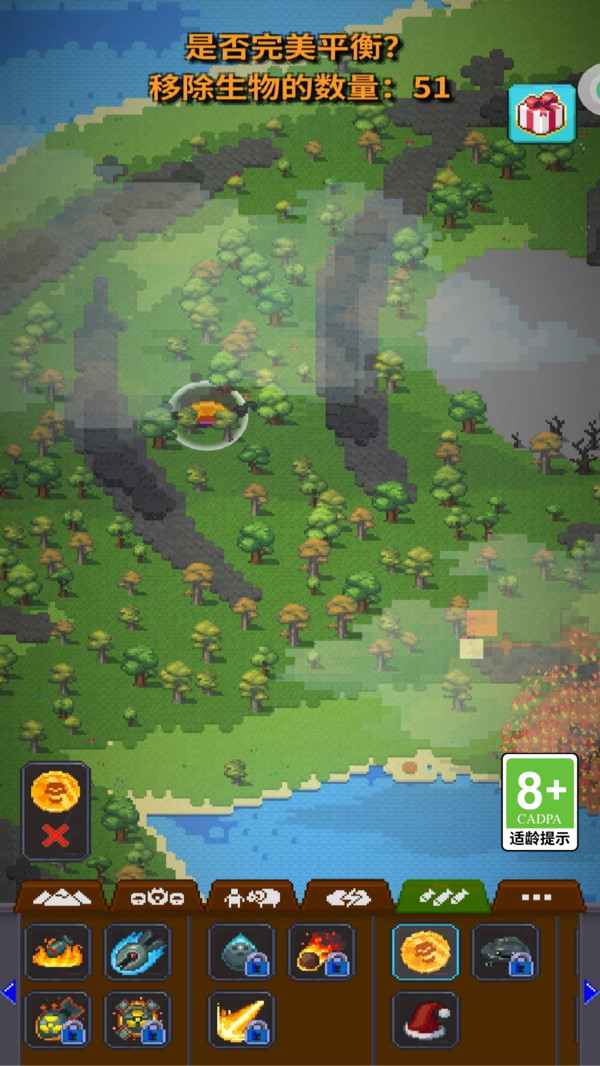600x1066 pixels.
Task: Tap the locked crabzilla monster power
Action: tap(505, 951)
